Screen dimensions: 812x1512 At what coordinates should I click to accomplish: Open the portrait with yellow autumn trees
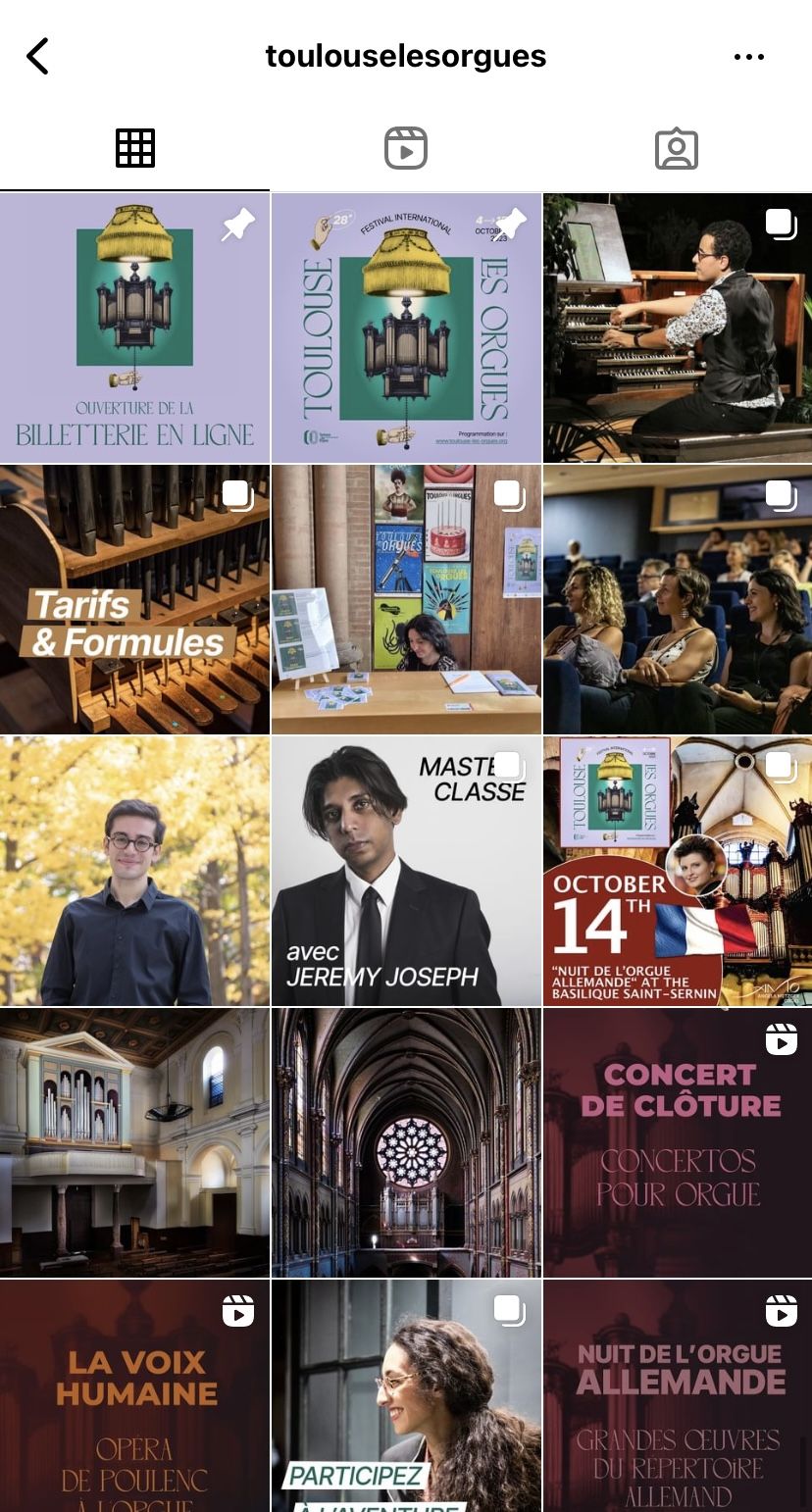(x=134, y=871)
